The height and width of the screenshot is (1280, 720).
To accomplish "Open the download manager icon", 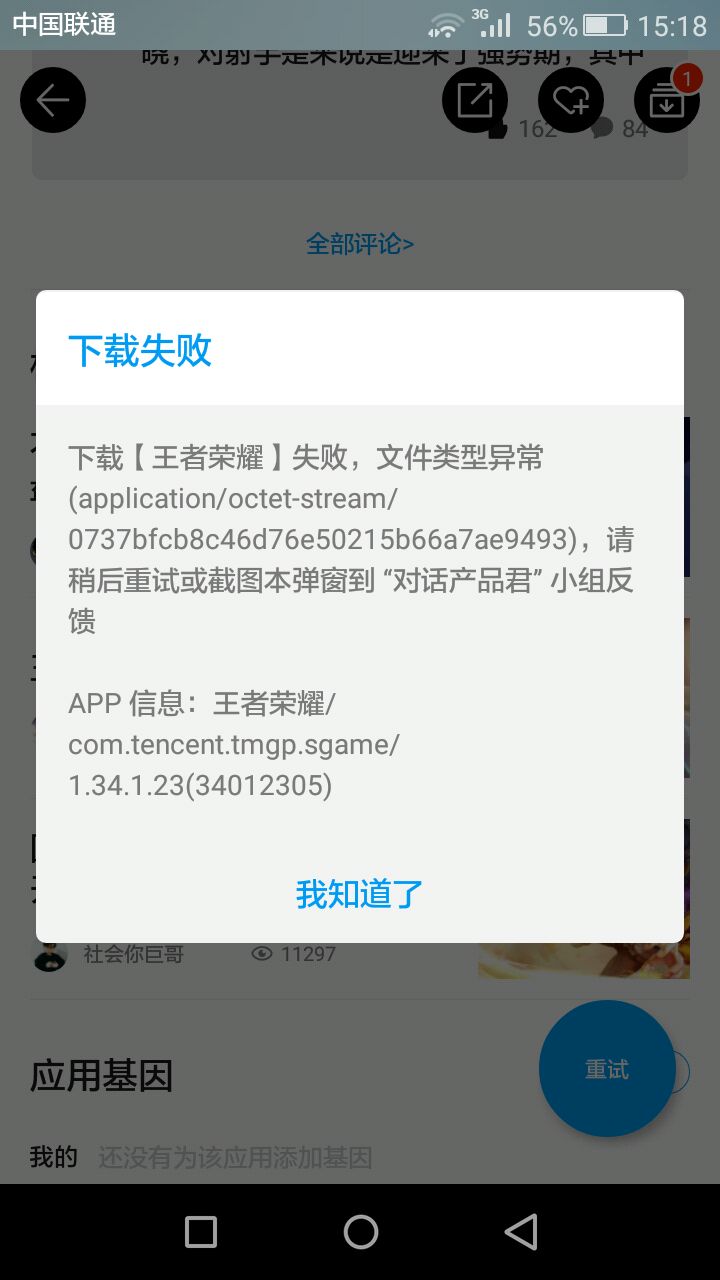I will click(x=666, y=100).
